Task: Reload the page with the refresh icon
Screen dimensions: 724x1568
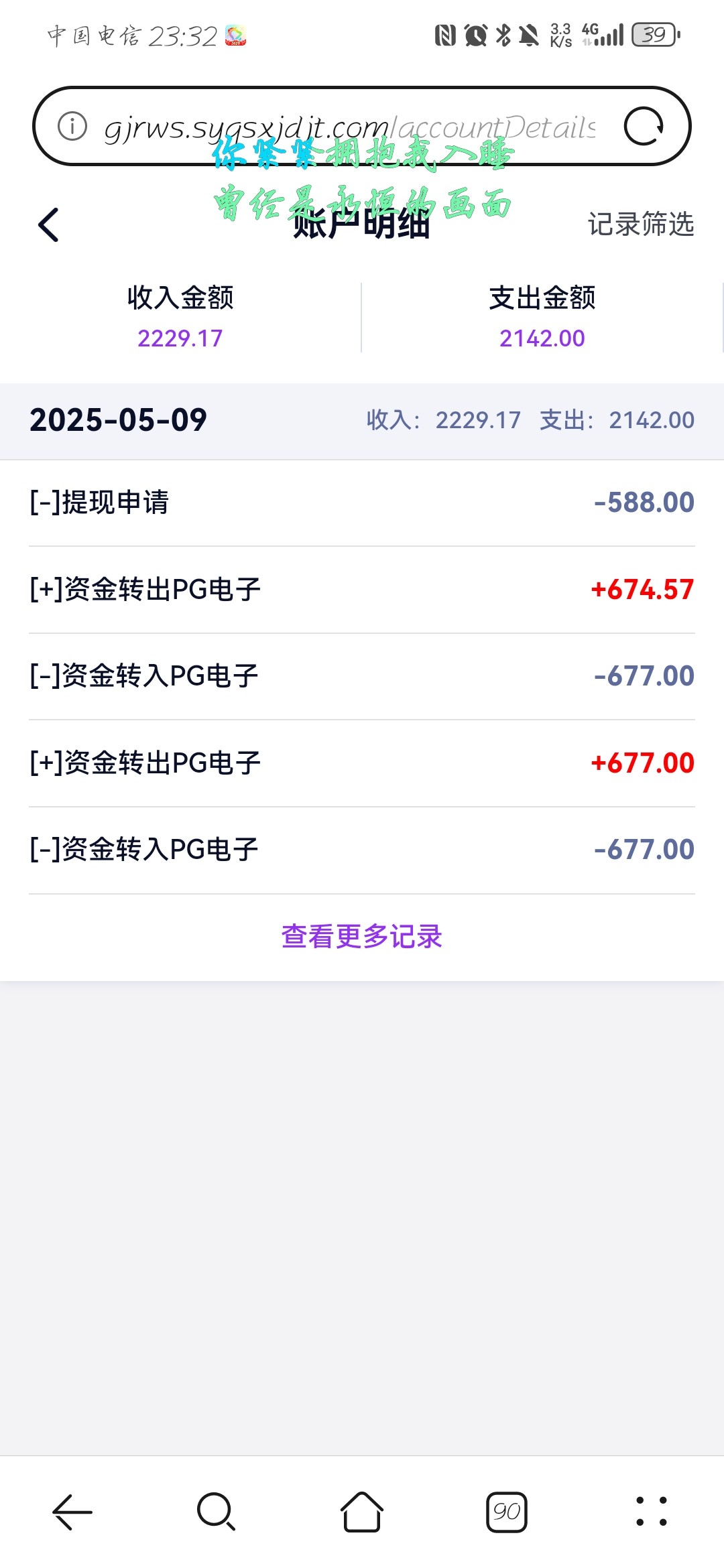Action: (644, 126)
